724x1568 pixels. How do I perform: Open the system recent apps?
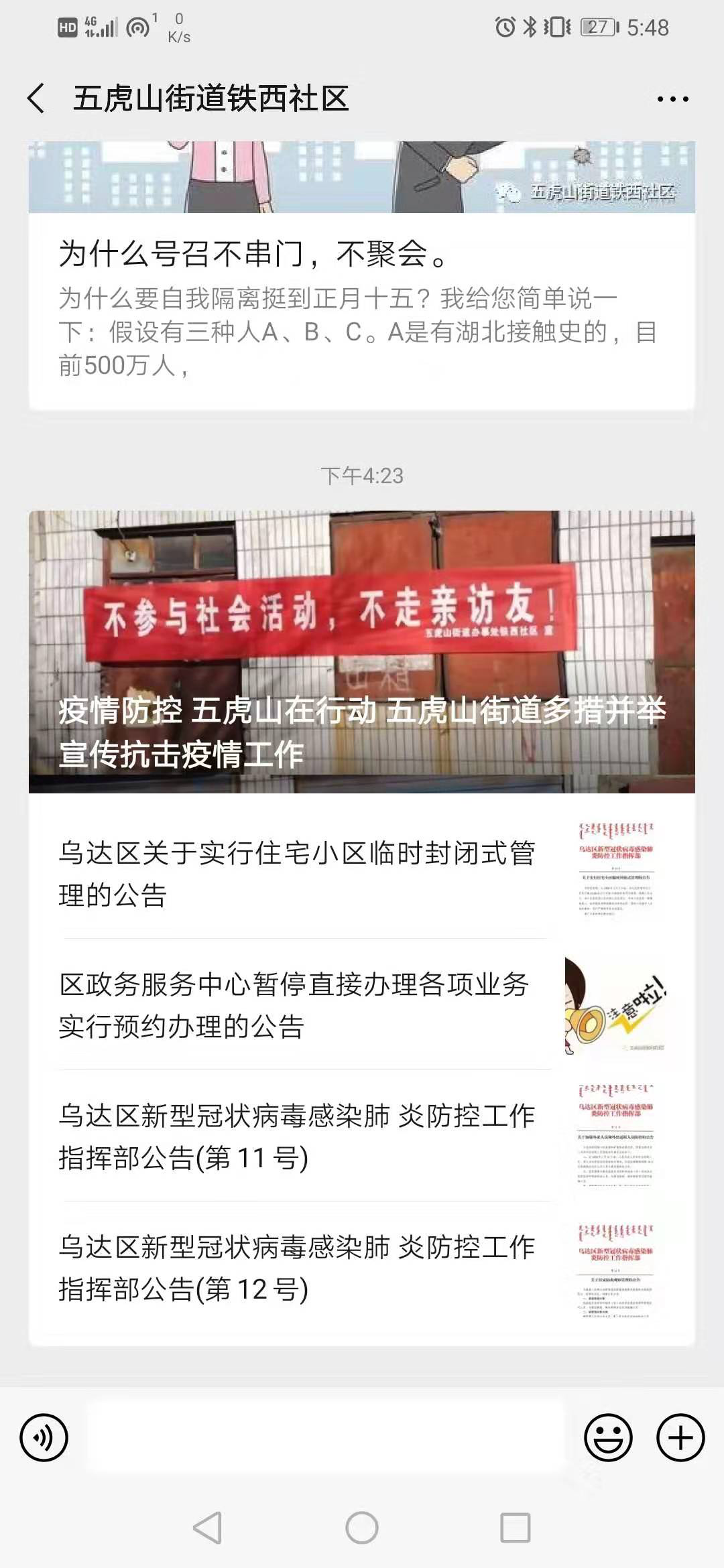(516, 1528)
